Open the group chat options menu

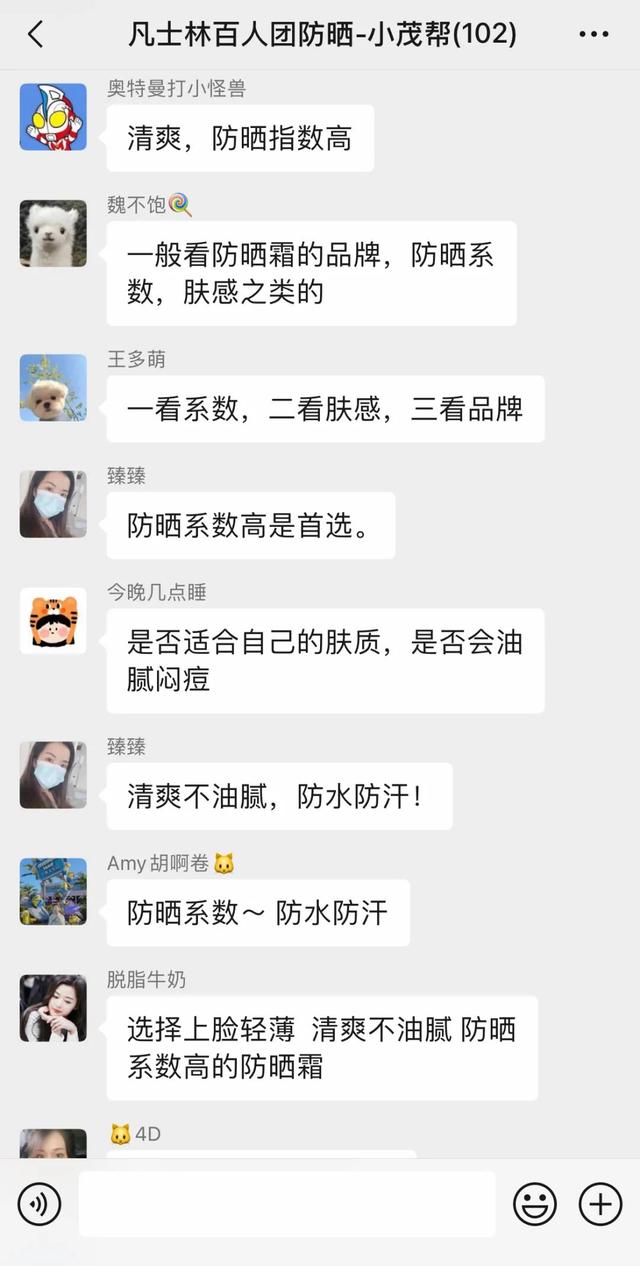click(x=593, y=34)
